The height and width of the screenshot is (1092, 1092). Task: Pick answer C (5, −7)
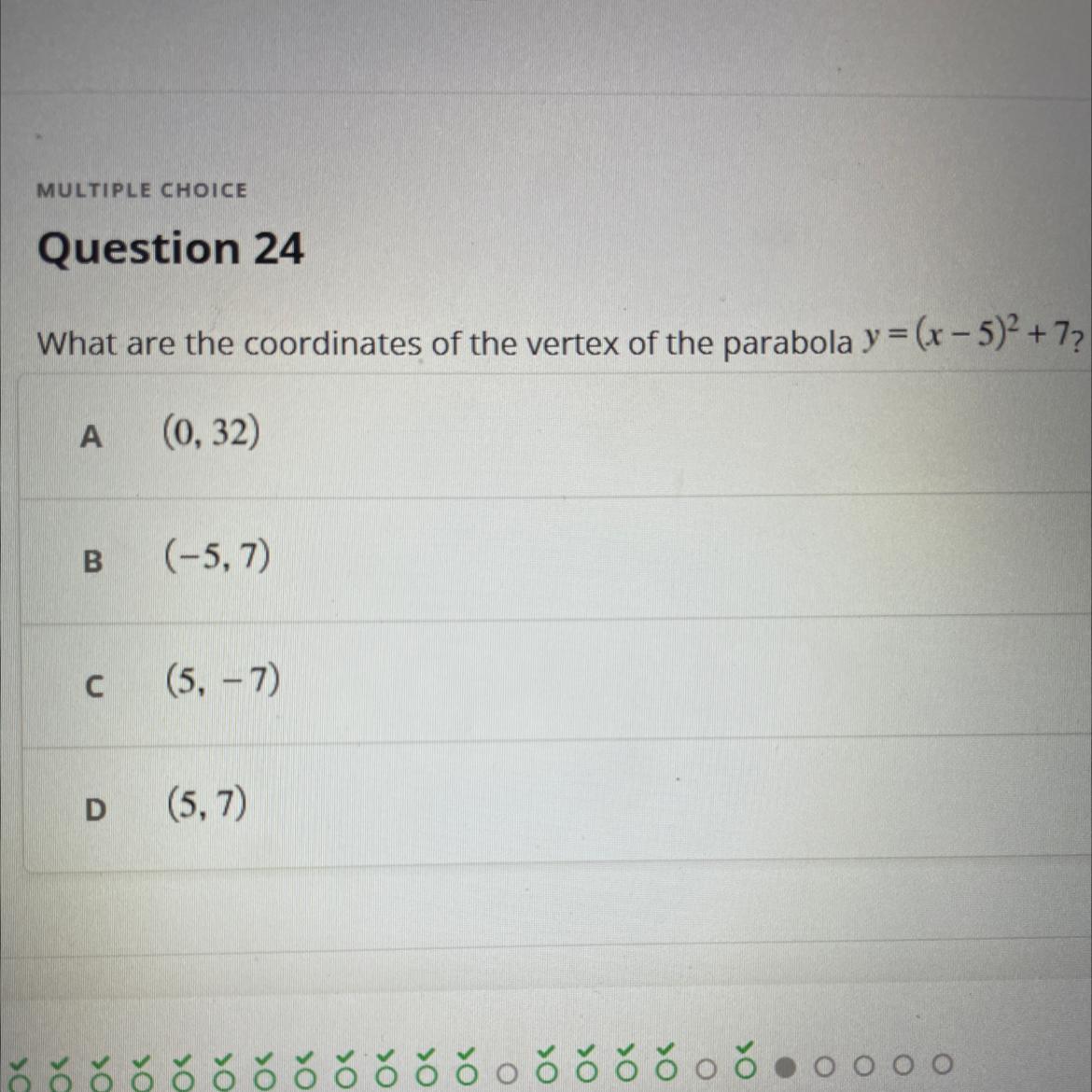(555, 683)
